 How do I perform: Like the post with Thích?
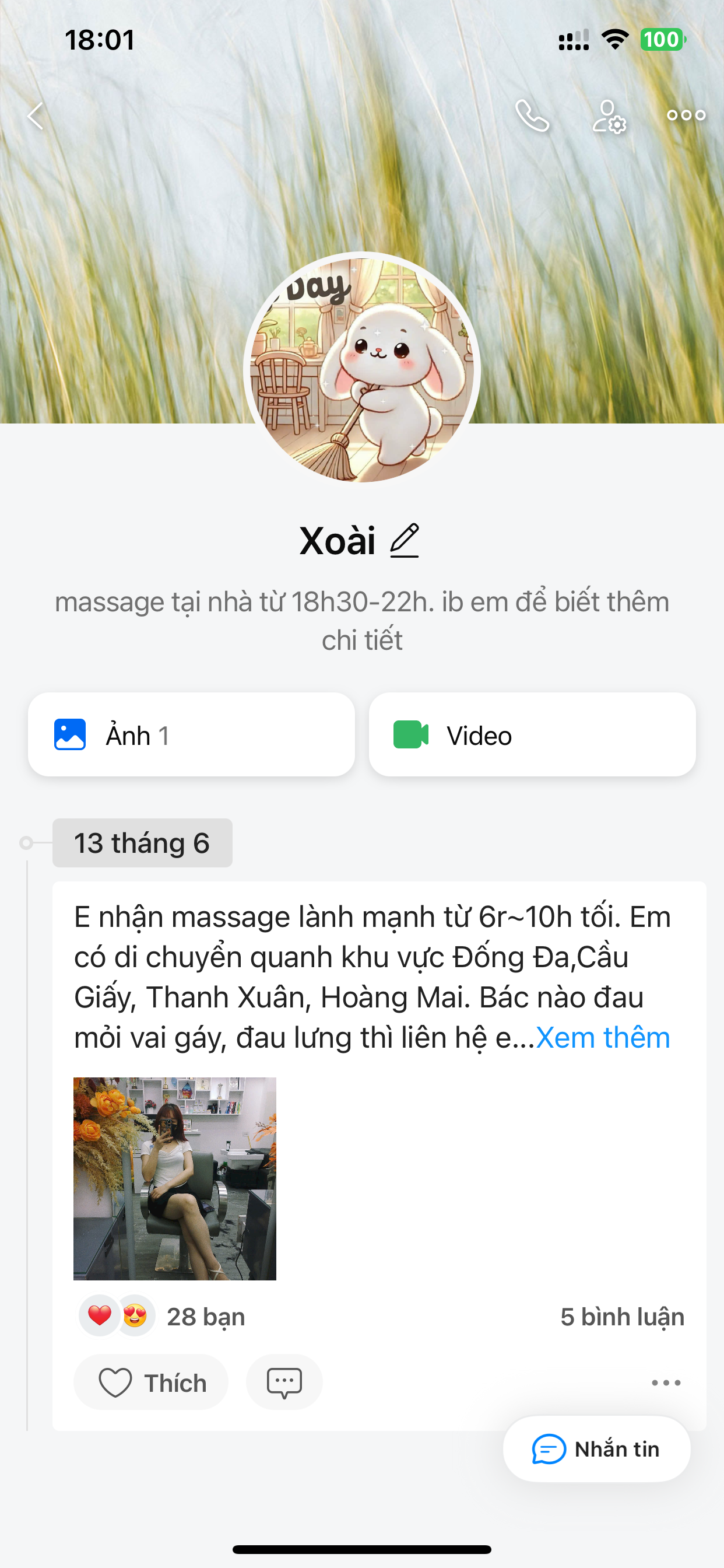[152, 1382]
